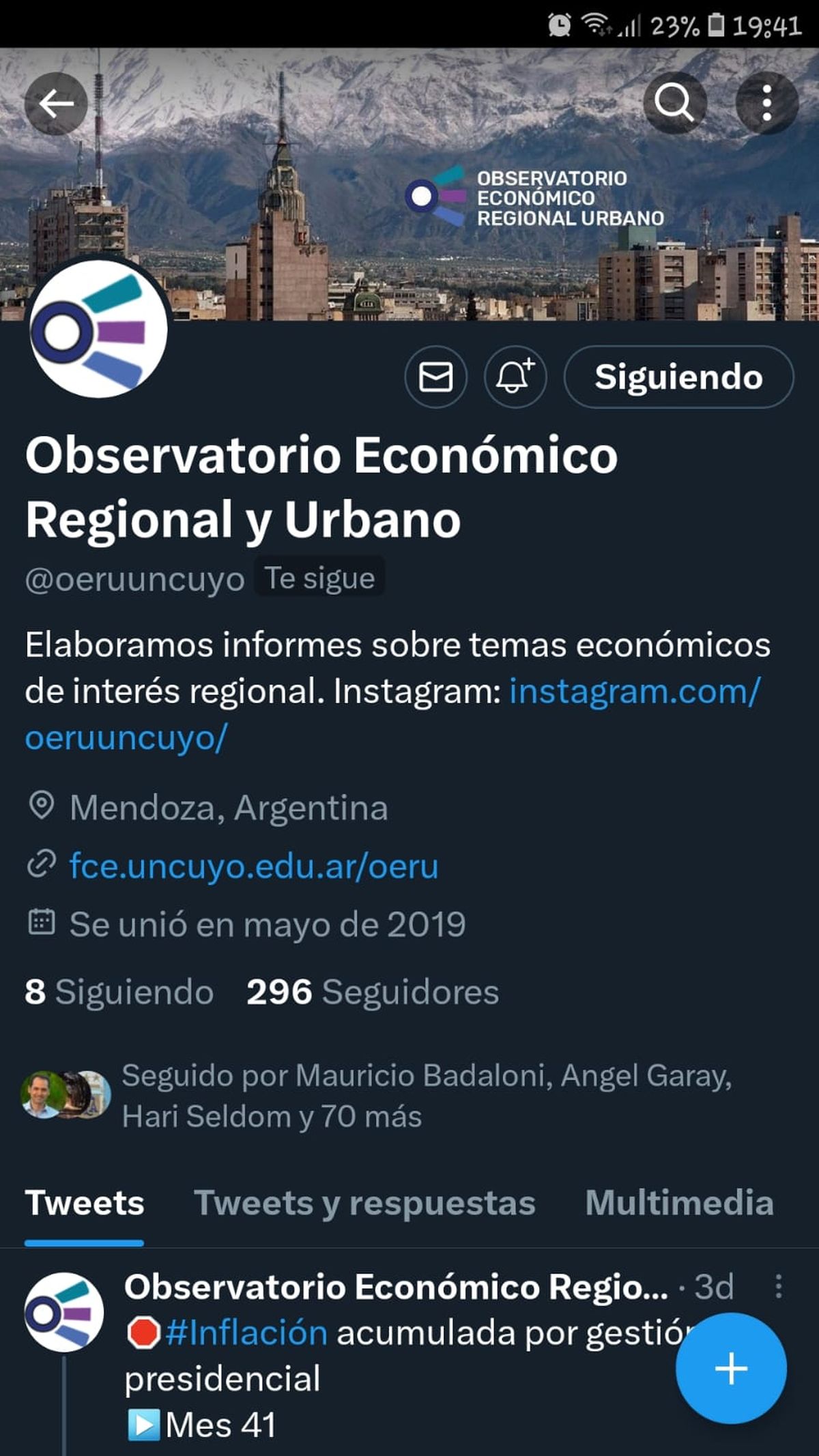819x1456 pixels.
Task: Send a direct message to this account
Action: click(x=435, y=377)
